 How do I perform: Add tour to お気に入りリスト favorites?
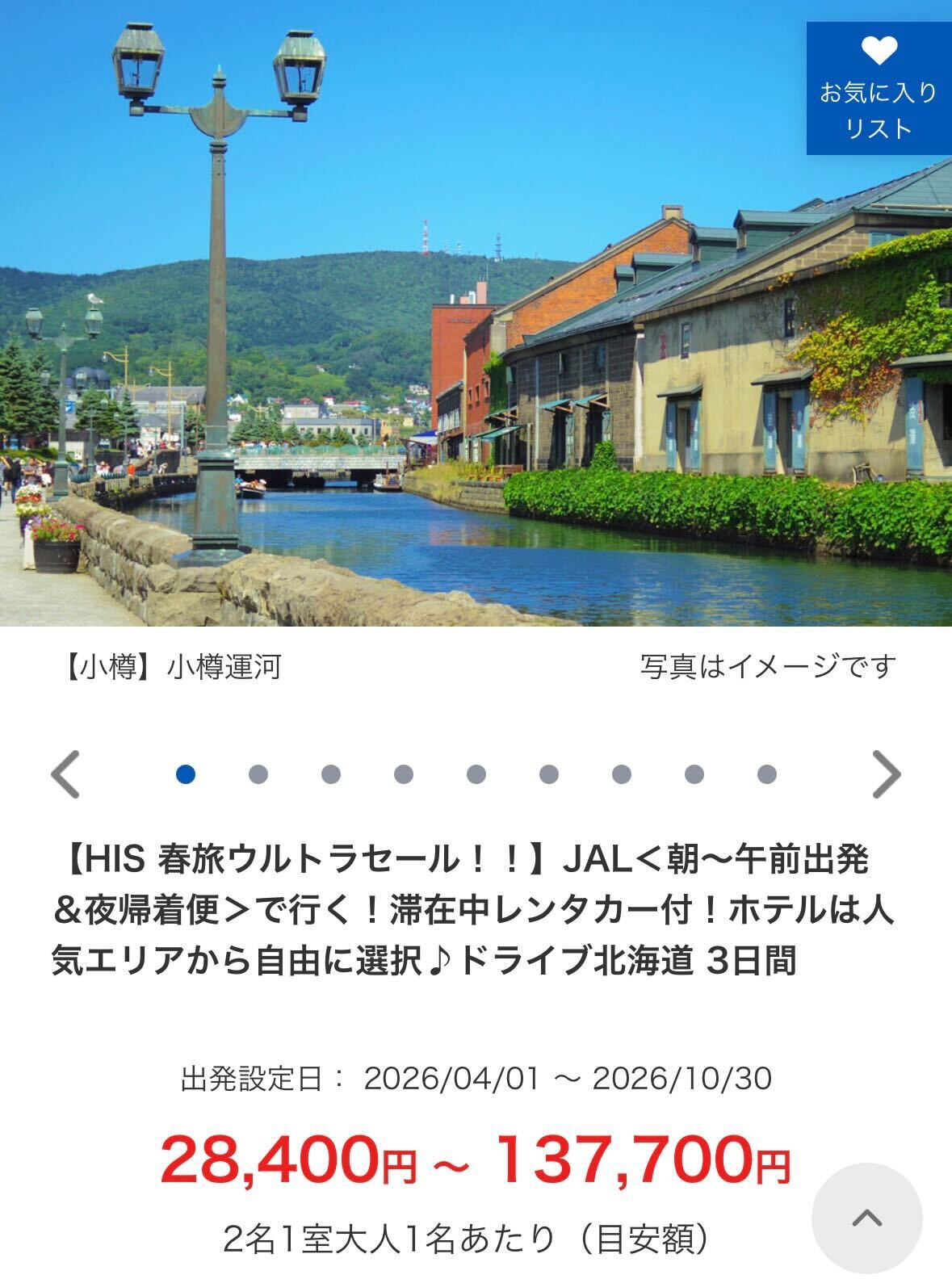[879, 89]
